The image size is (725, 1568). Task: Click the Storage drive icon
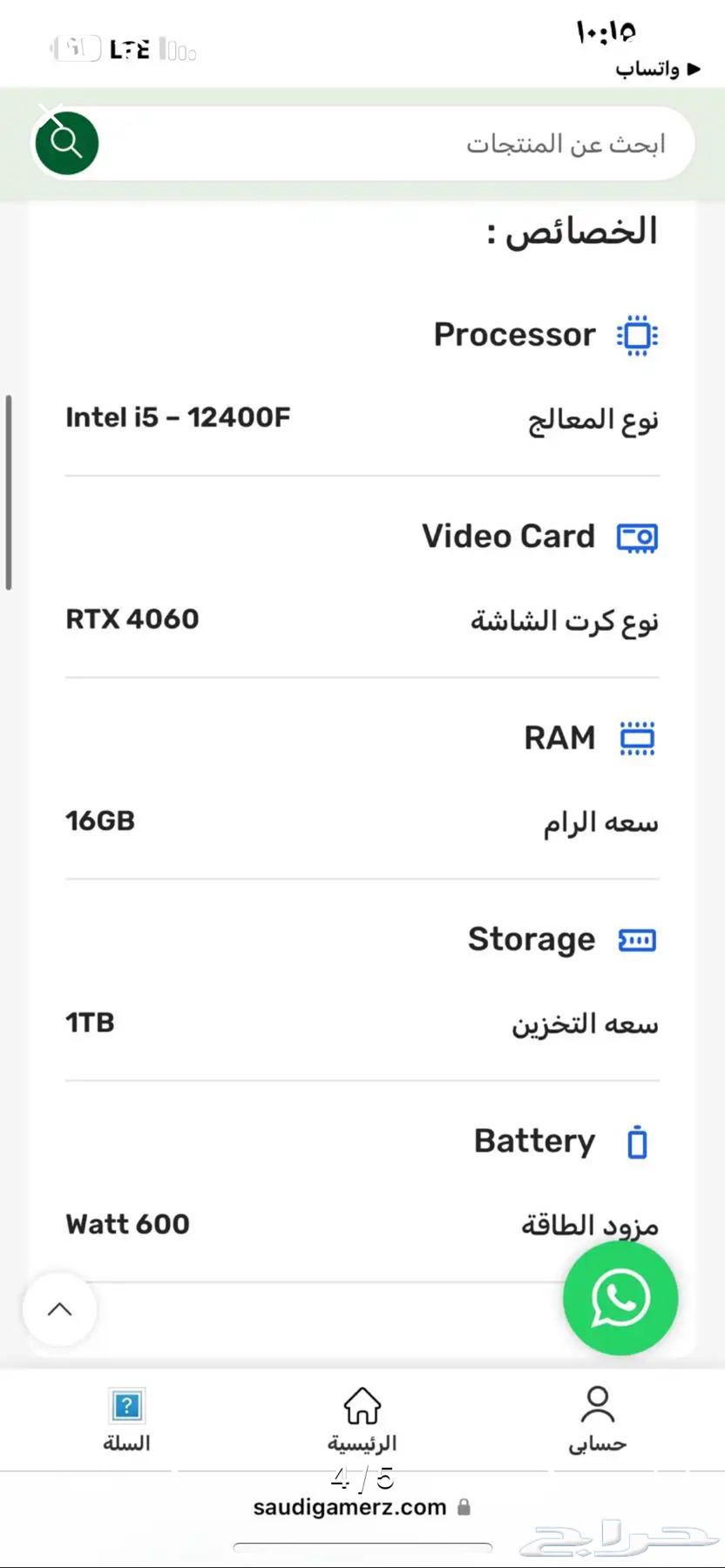click(x=637, y=940)
